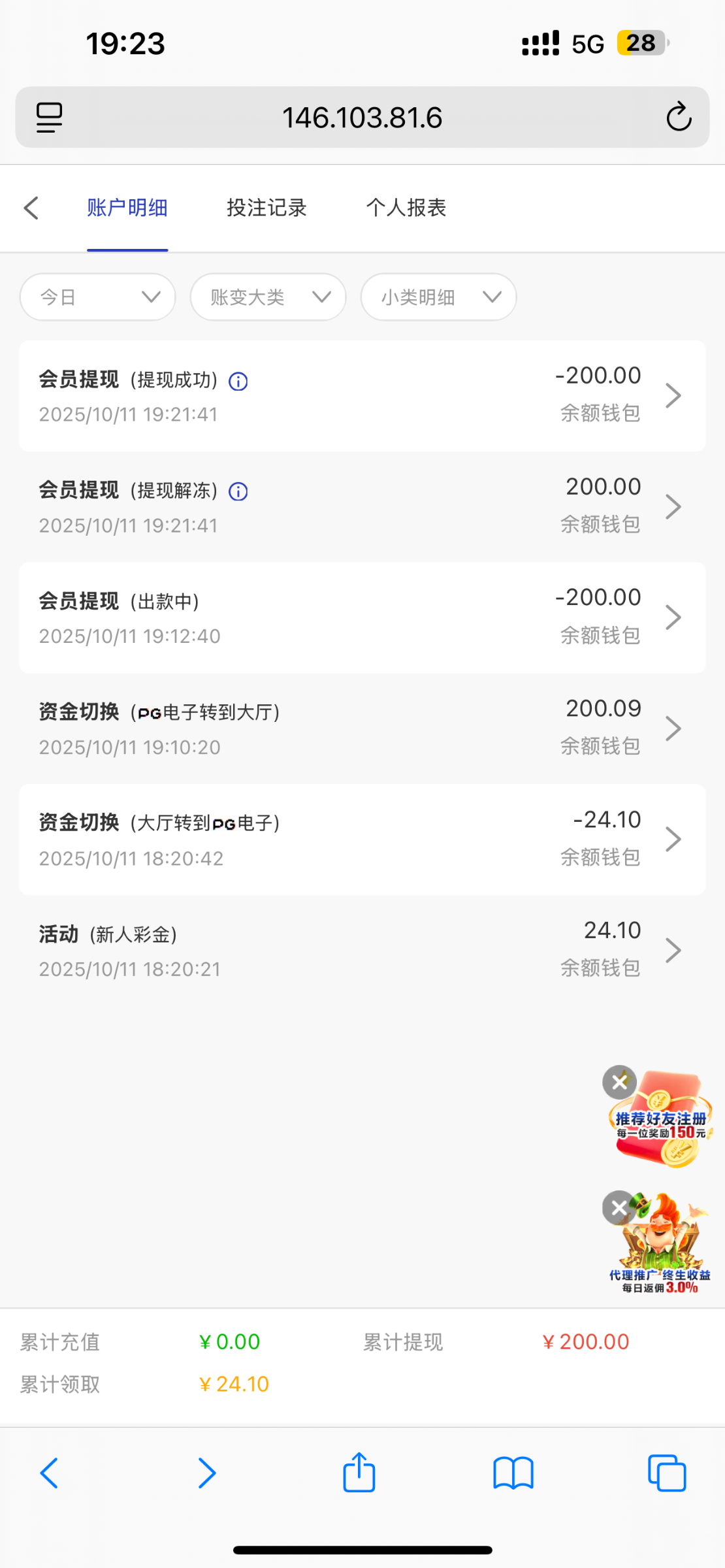
Task: Close the 代理推广 floating promo
Action: [x=619, y=1208]
